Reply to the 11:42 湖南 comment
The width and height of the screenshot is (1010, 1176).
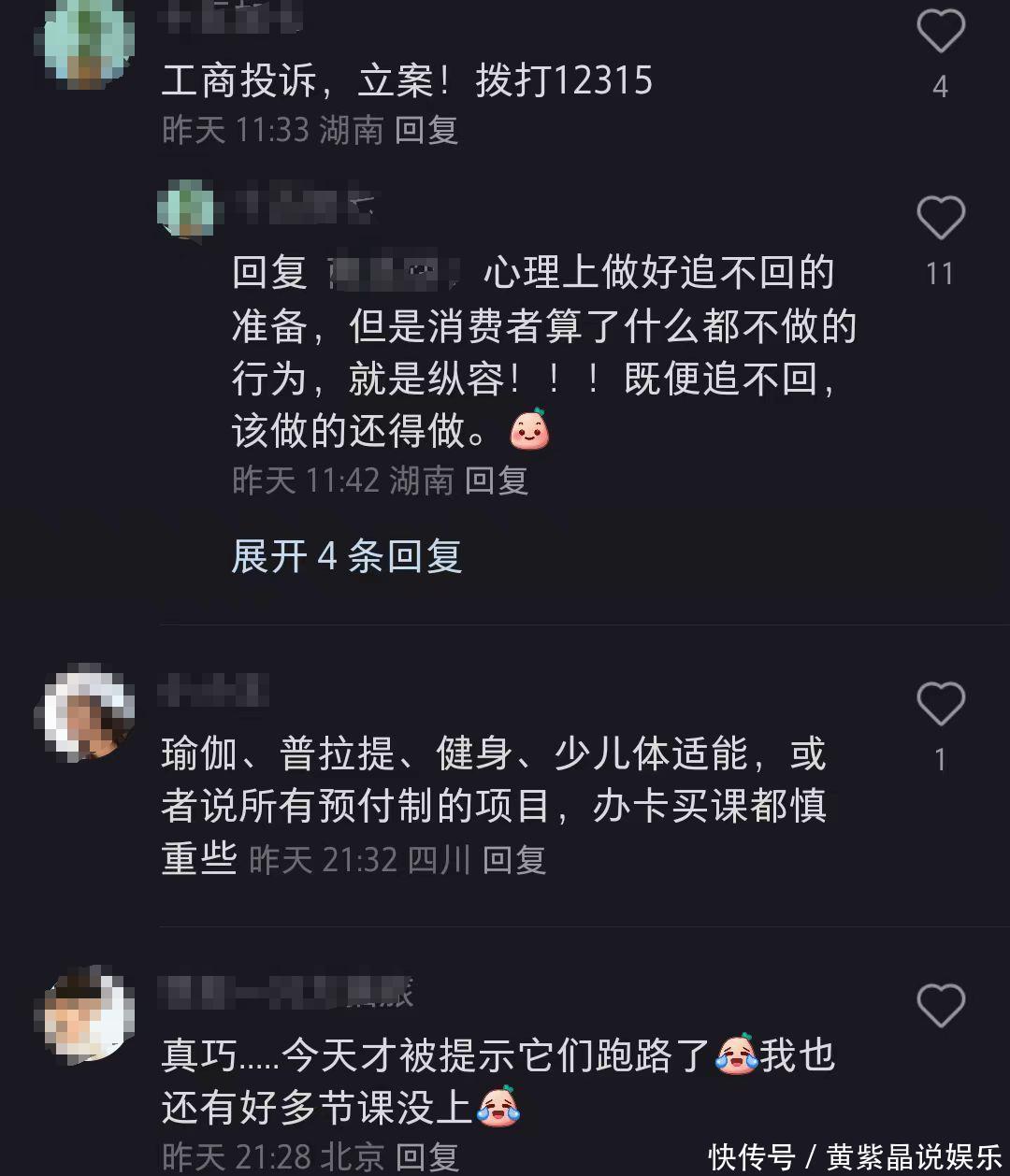click(x=497, y=480)
